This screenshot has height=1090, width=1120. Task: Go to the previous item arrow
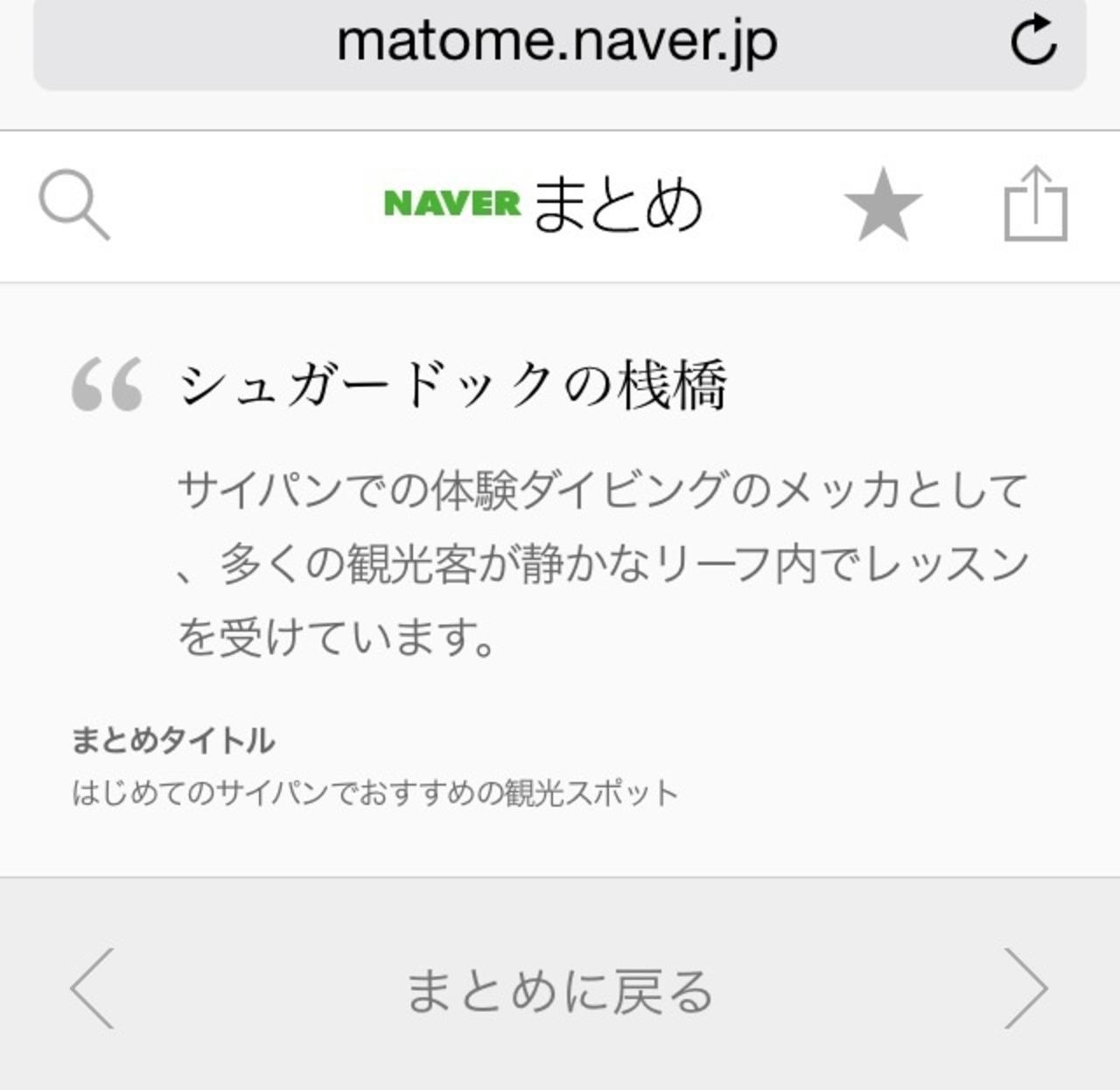(93, 989)
